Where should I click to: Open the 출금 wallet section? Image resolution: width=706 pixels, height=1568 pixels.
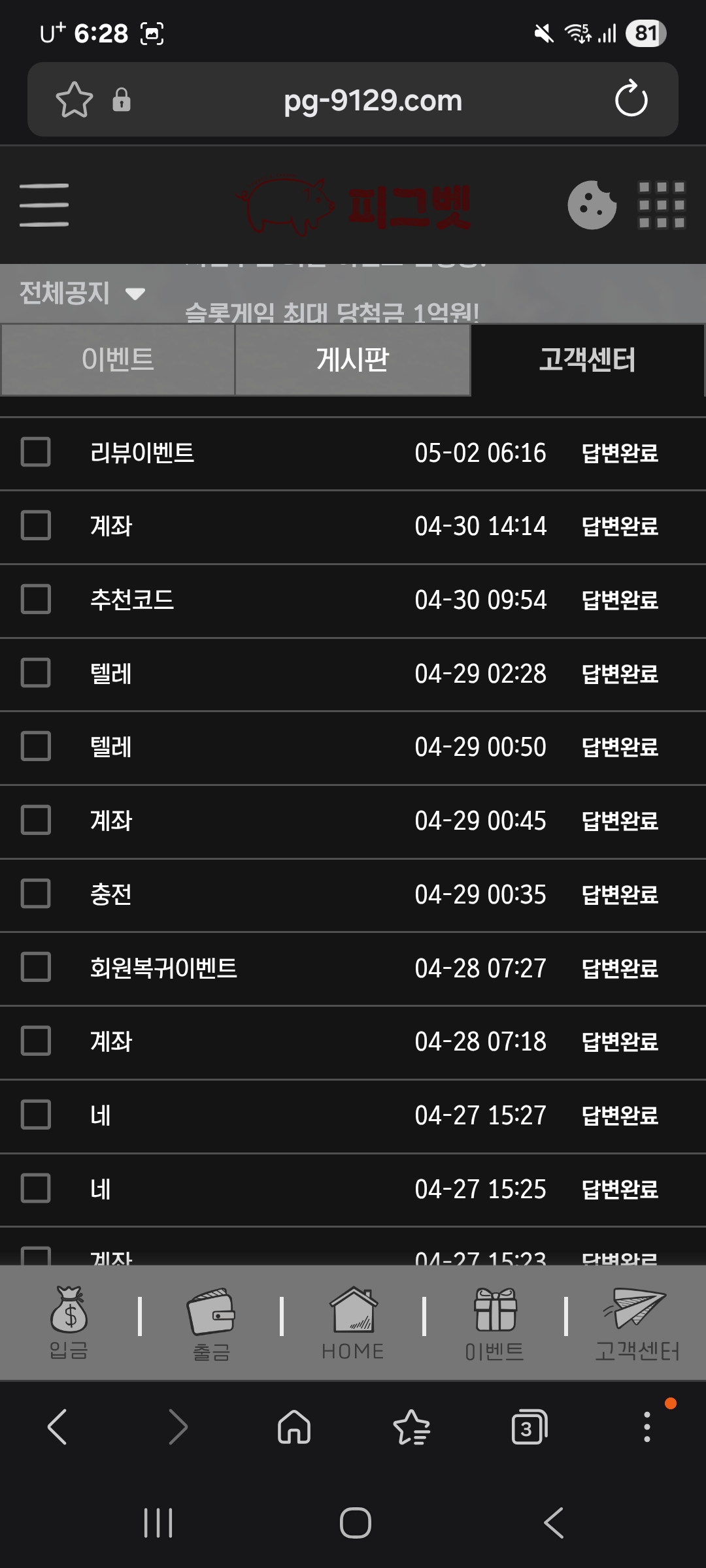211,1324
